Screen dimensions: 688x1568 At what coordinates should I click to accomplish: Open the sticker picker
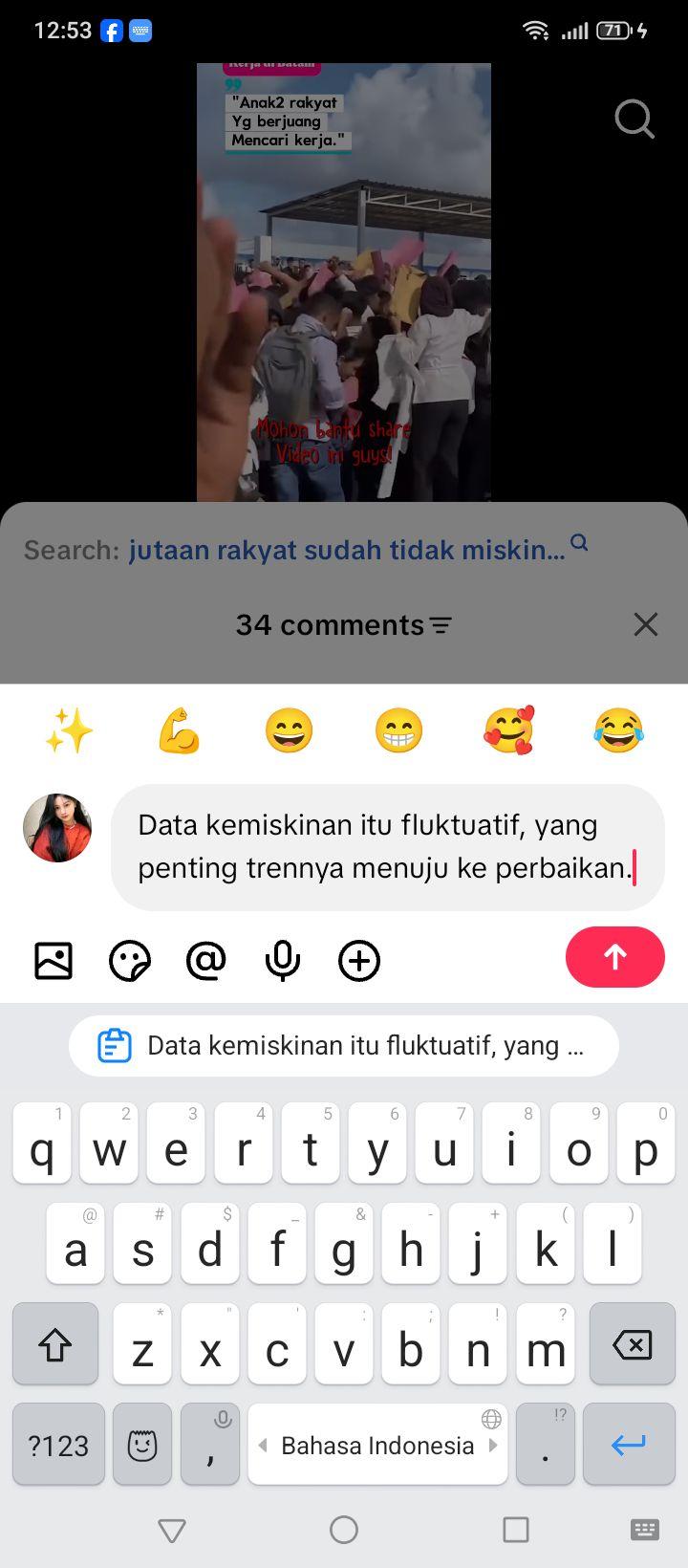(x=130, y=960)
